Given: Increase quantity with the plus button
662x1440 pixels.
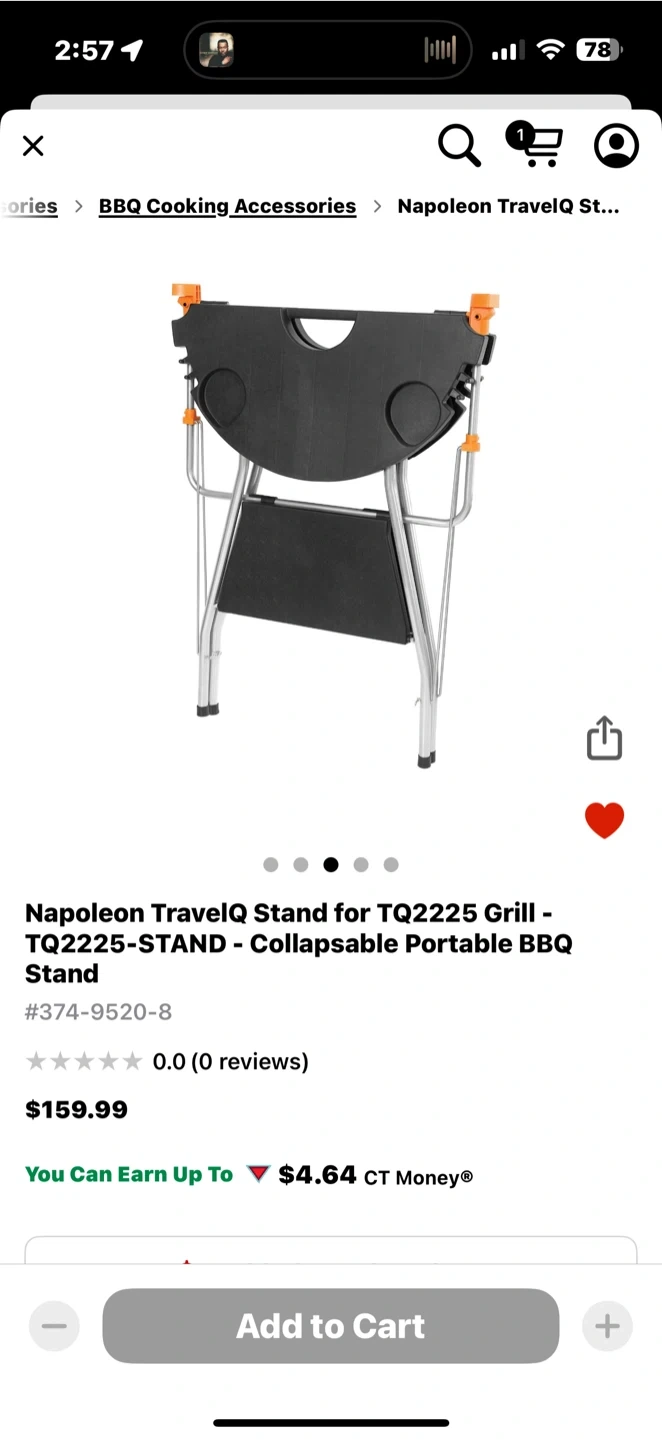Looking at the screenshot, I should [607, 1326].
